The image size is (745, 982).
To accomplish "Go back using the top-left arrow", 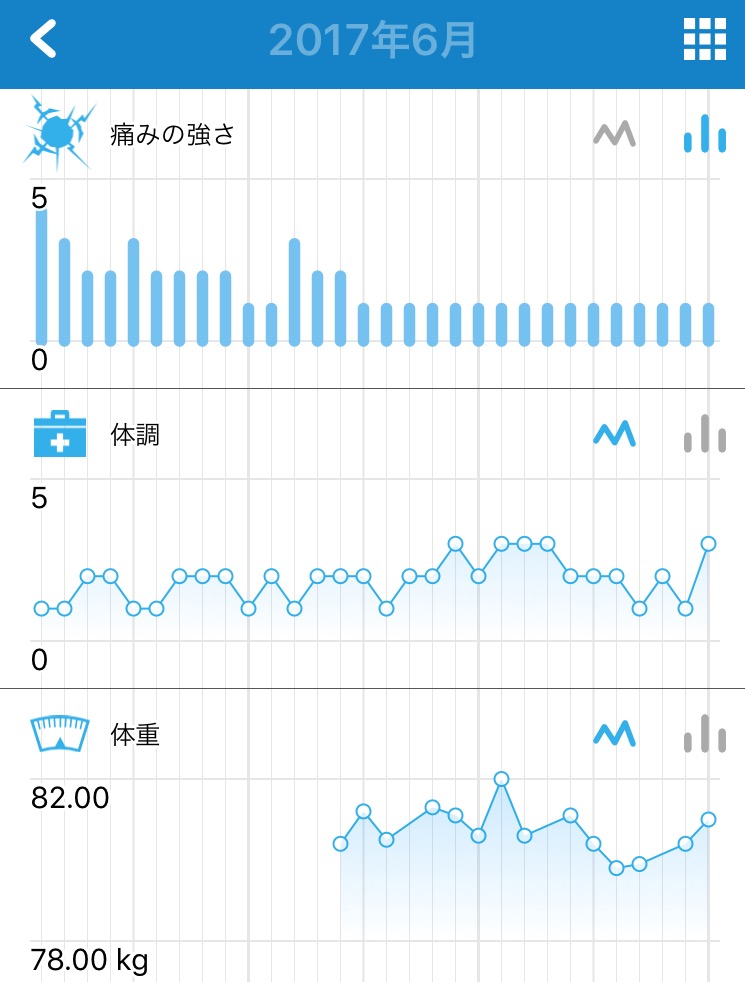I will tap(43, 39).
